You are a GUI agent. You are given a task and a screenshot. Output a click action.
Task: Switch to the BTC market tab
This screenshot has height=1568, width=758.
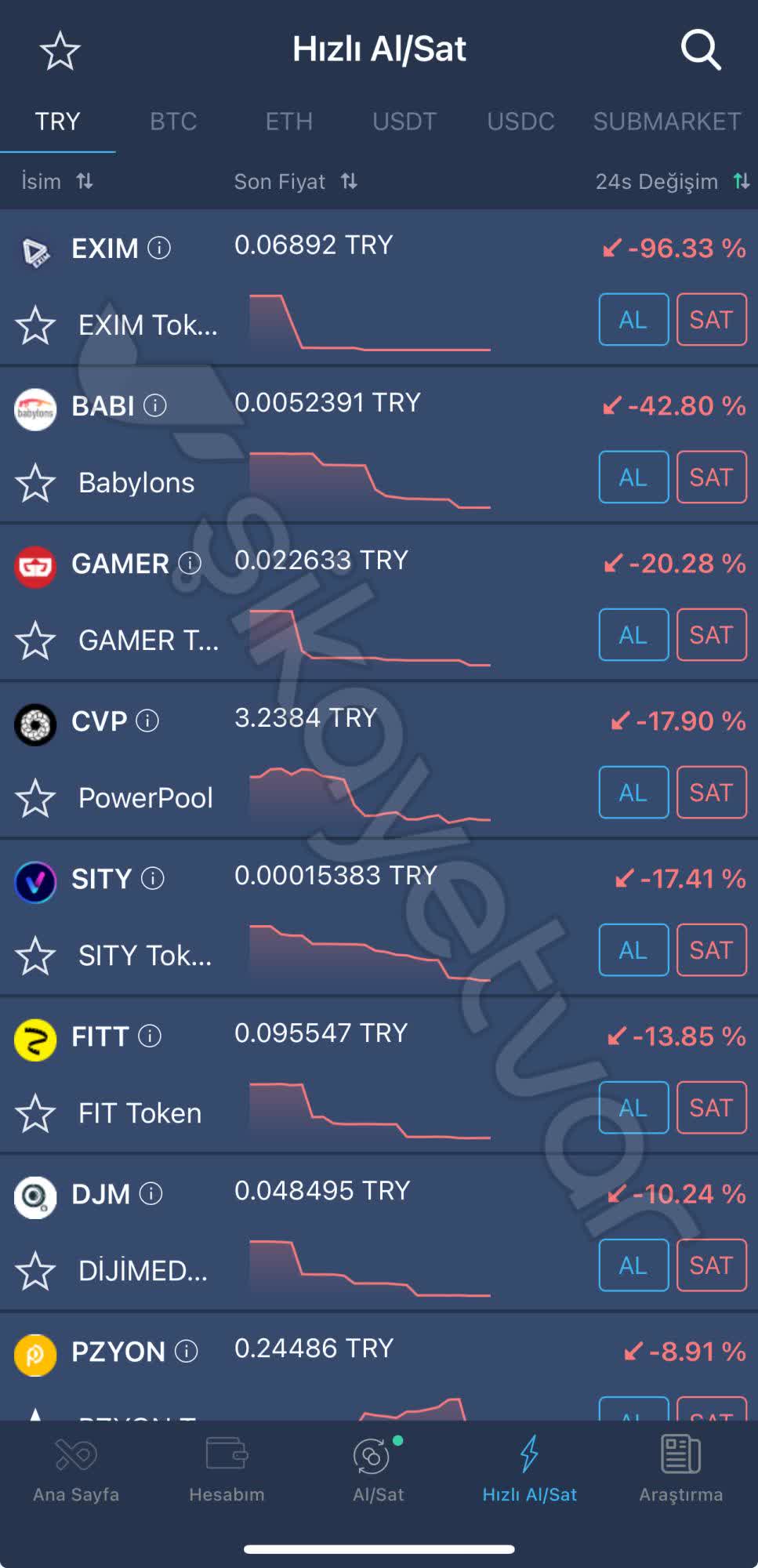point(172,122)
